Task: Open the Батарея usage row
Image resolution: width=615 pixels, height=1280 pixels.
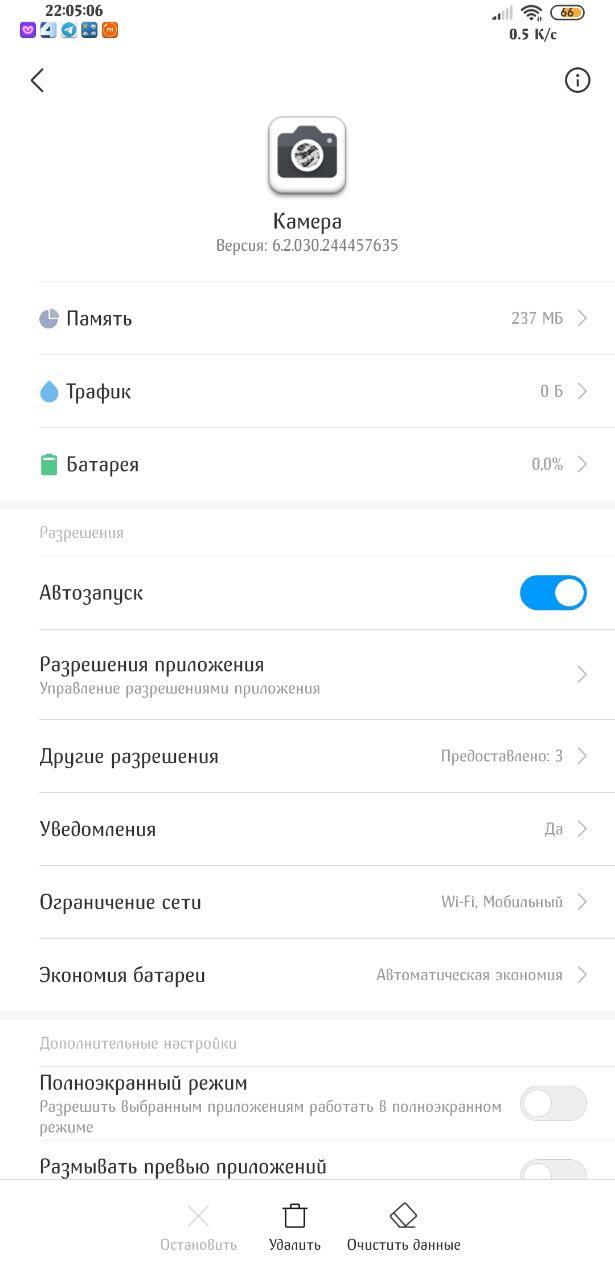Action: (307, 464)
